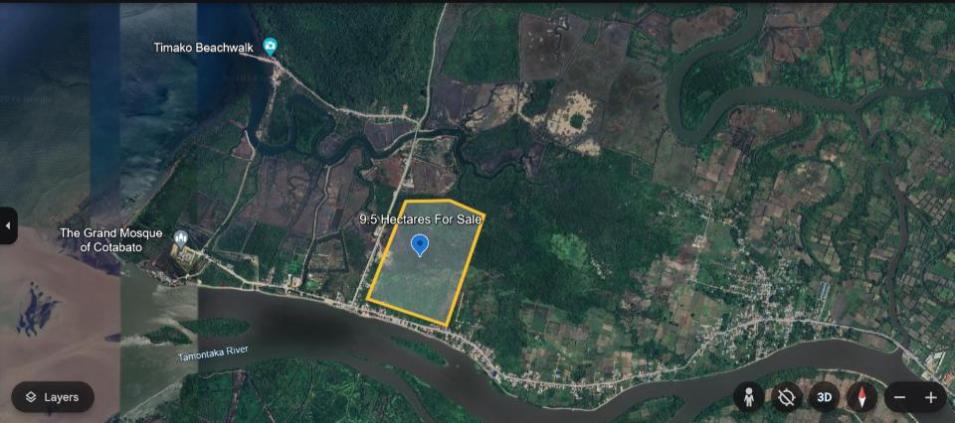The width and height of the screenshot is (955, 423).
Task: Switch the map to 3D view
Action: pyautogui.click(x=824, y=397)
